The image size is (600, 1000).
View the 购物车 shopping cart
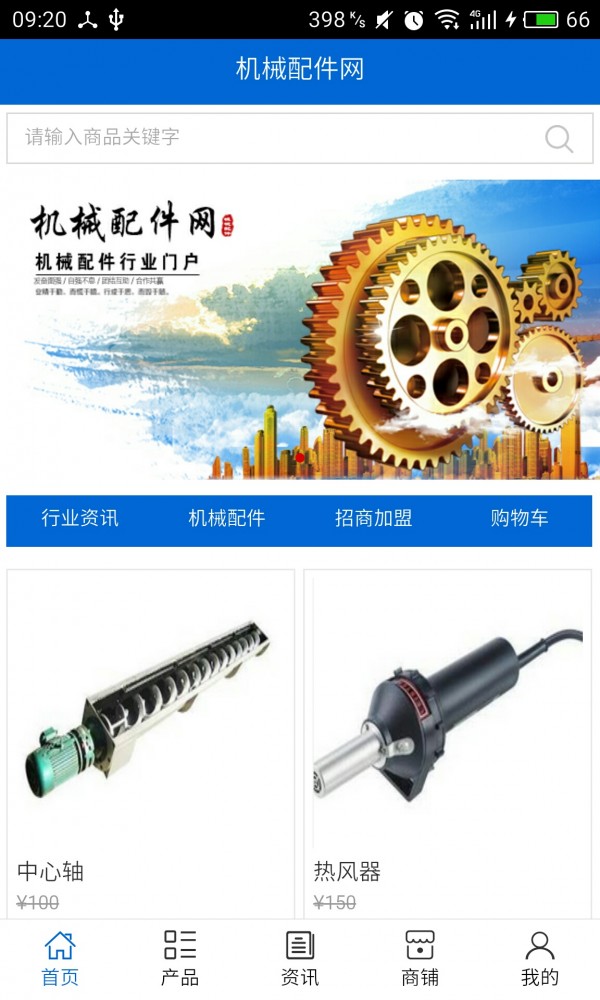519,518
